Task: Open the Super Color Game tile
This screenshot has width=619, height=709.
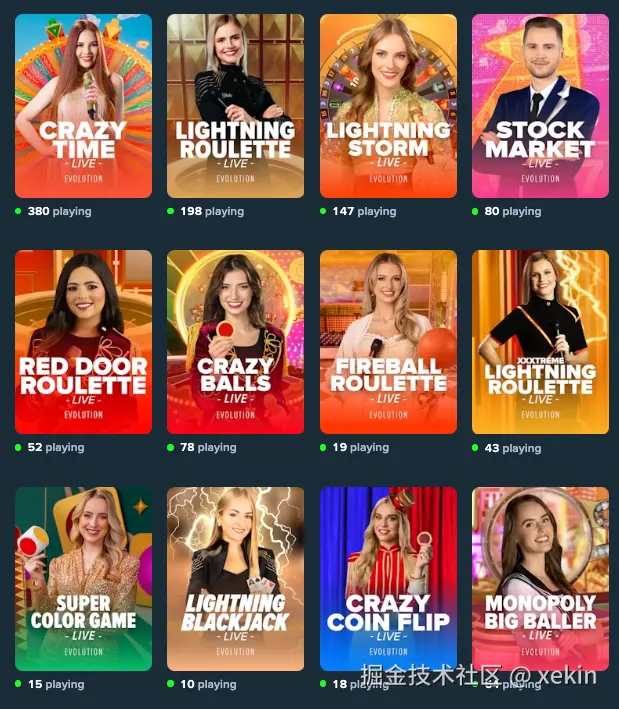Action: pyautogui.click(x=83, y=578)
